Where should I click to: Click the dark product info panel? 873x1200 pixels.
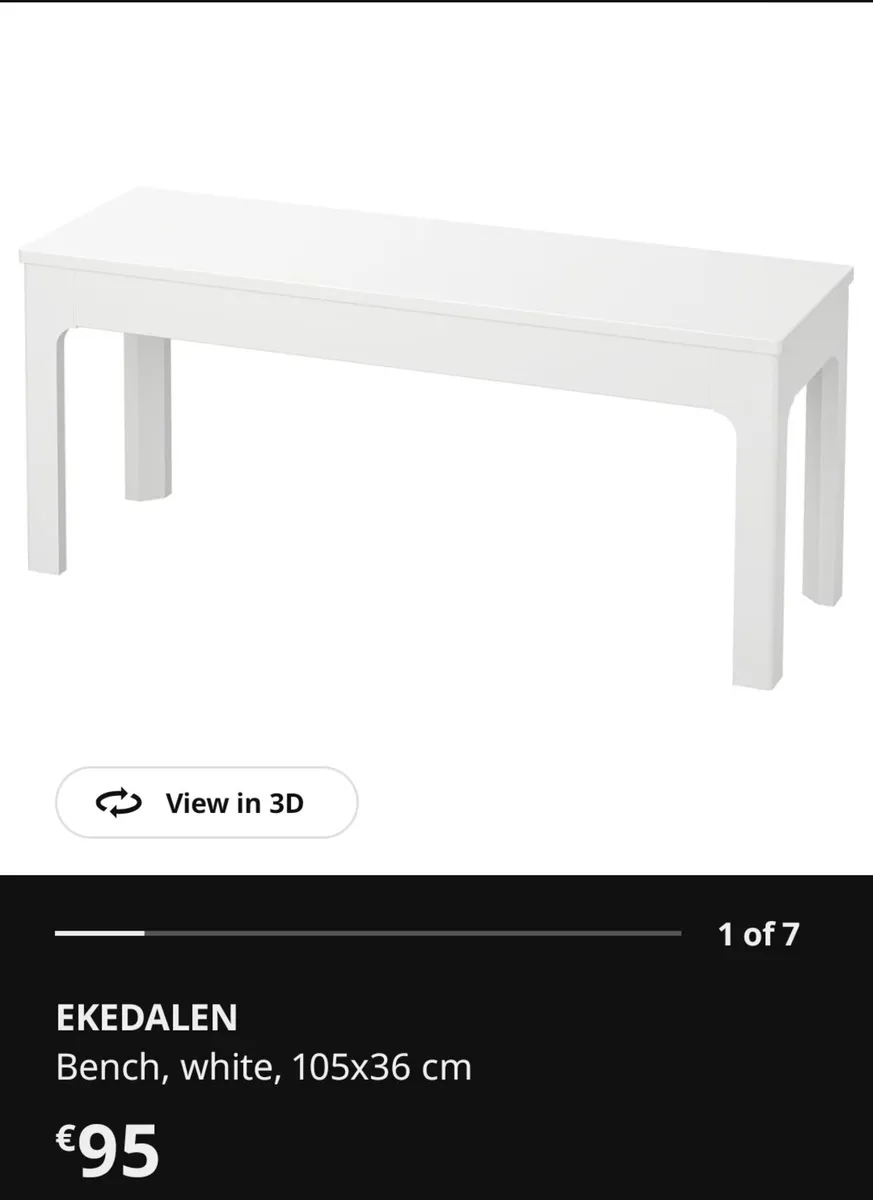pyautogui.click(x=436, y=1030)
